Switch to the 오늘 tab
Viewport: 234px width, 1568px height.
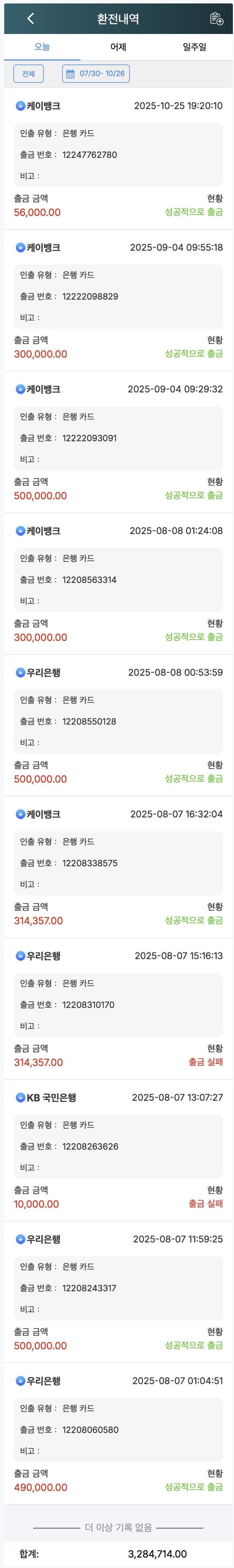(x=42, y=47)
